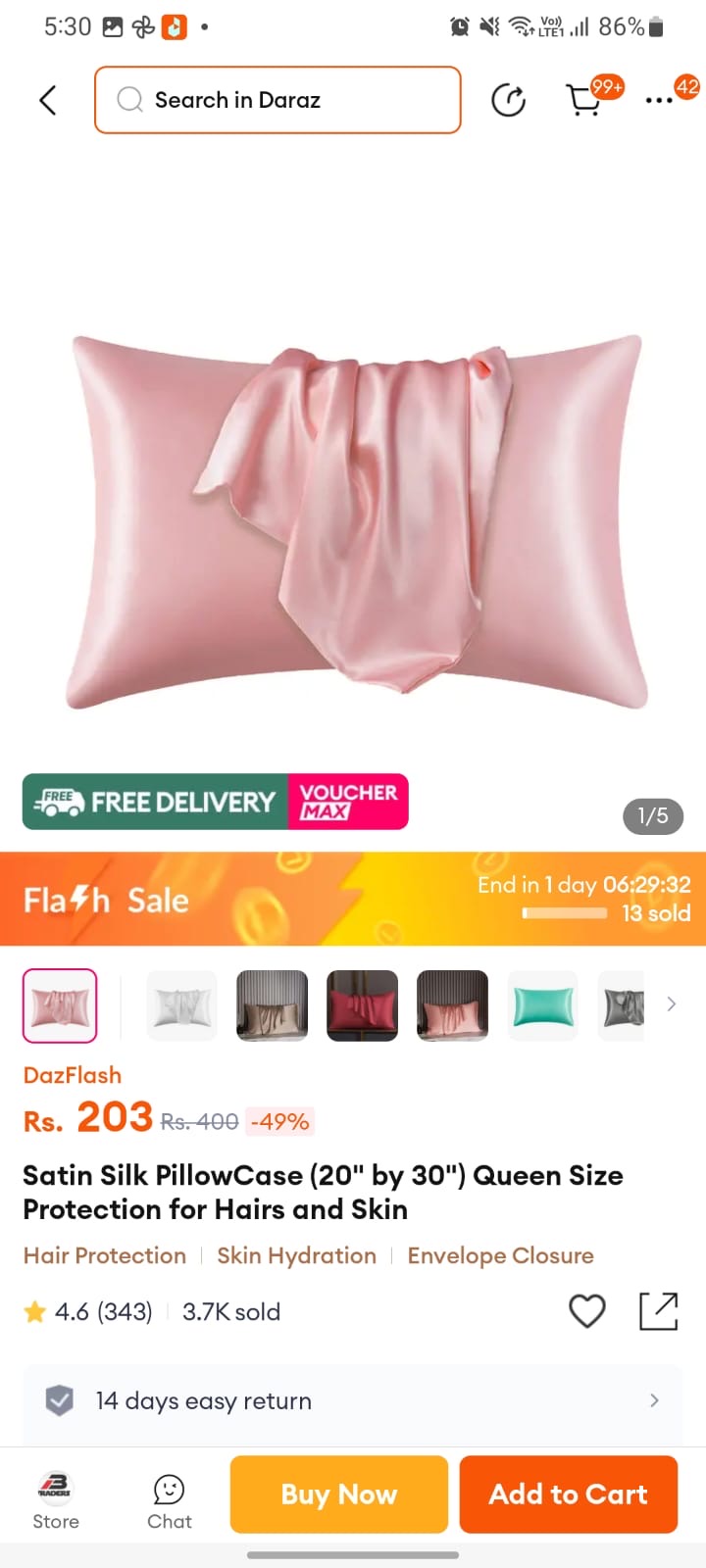Select the white pillowcase variant thumbnail
The image size is (706, 1568).
(182, 1005)
